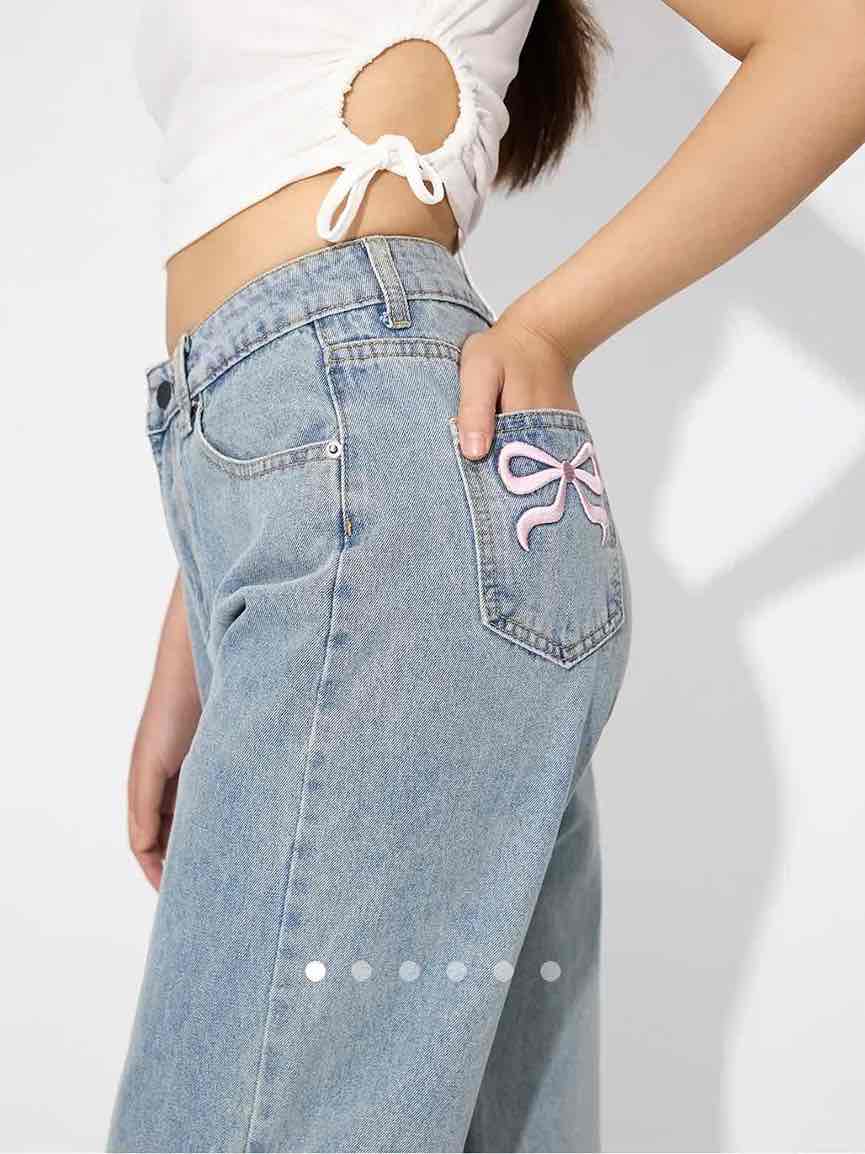Select the last gallery page indicator dot
Viewport: 865px width, 1154px height.
[550, 971]
